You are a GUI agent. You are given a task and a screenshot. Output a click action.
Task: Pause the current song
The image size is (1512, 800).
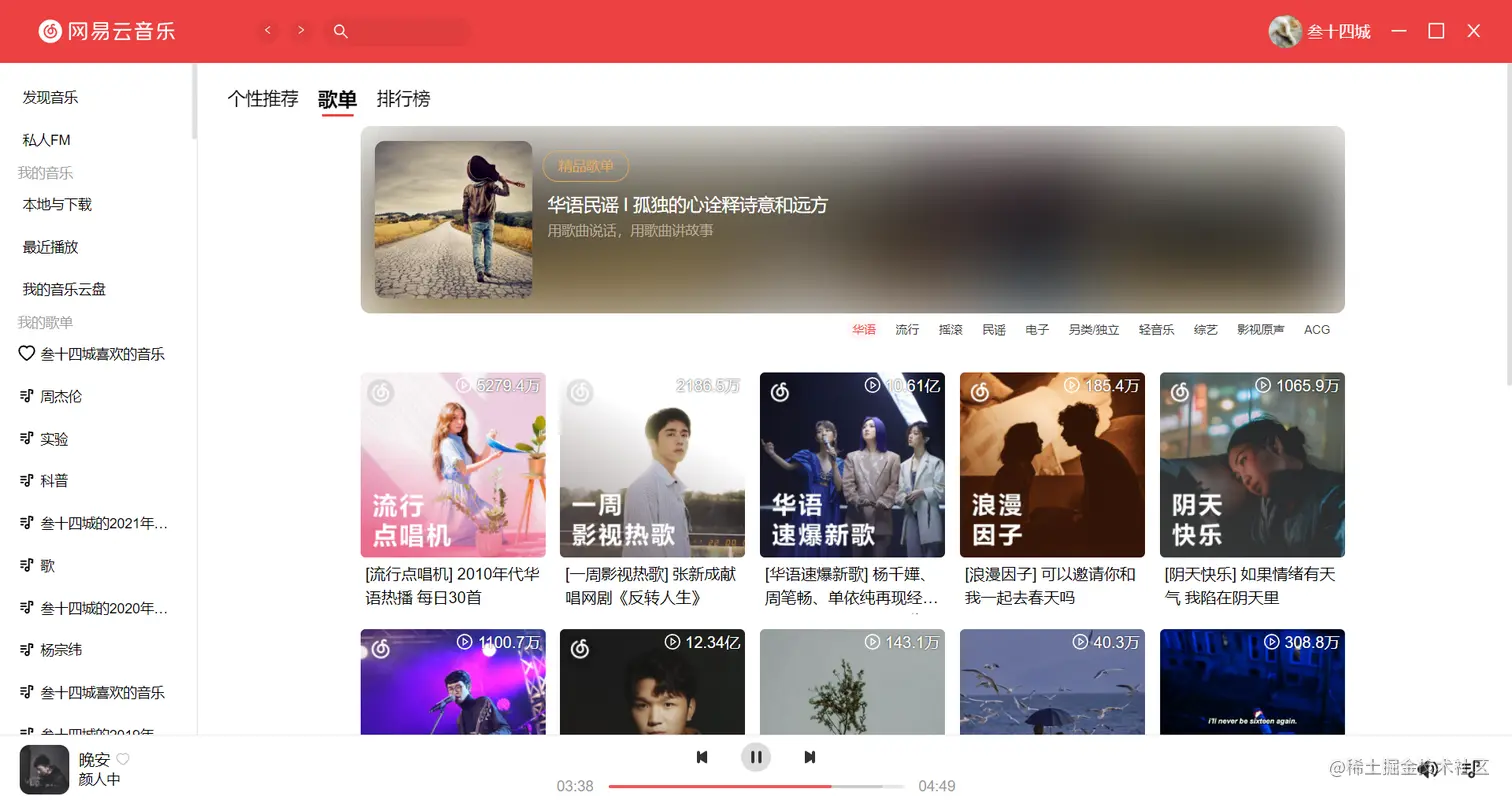(756, 757)
